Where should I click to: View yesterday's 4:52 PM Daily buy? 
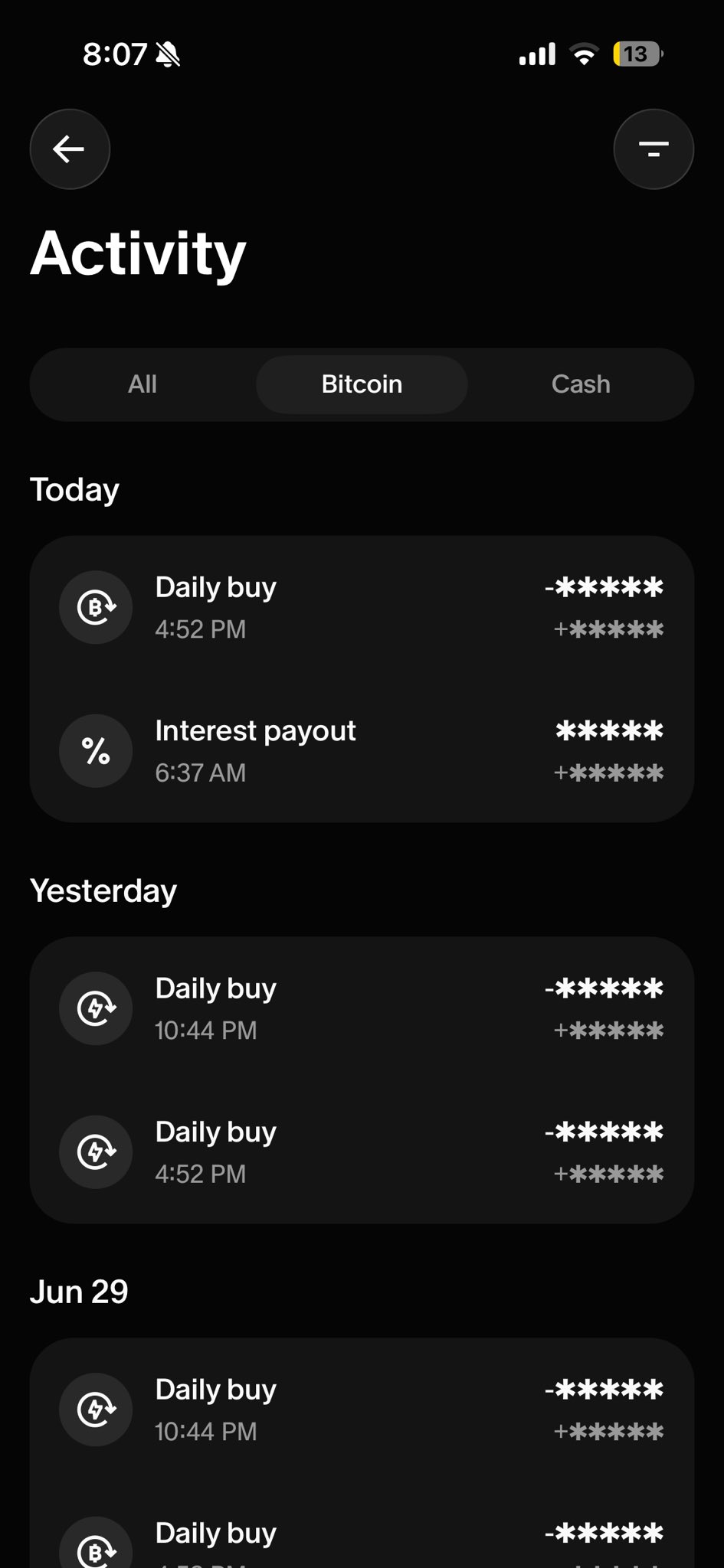click(x=362, y=1152)
